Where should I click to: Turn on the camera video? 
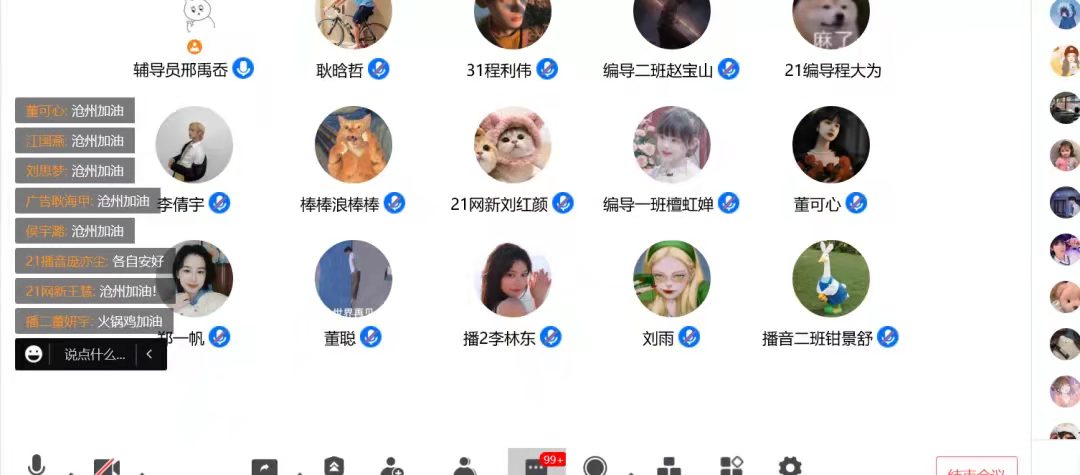[107, 467]
